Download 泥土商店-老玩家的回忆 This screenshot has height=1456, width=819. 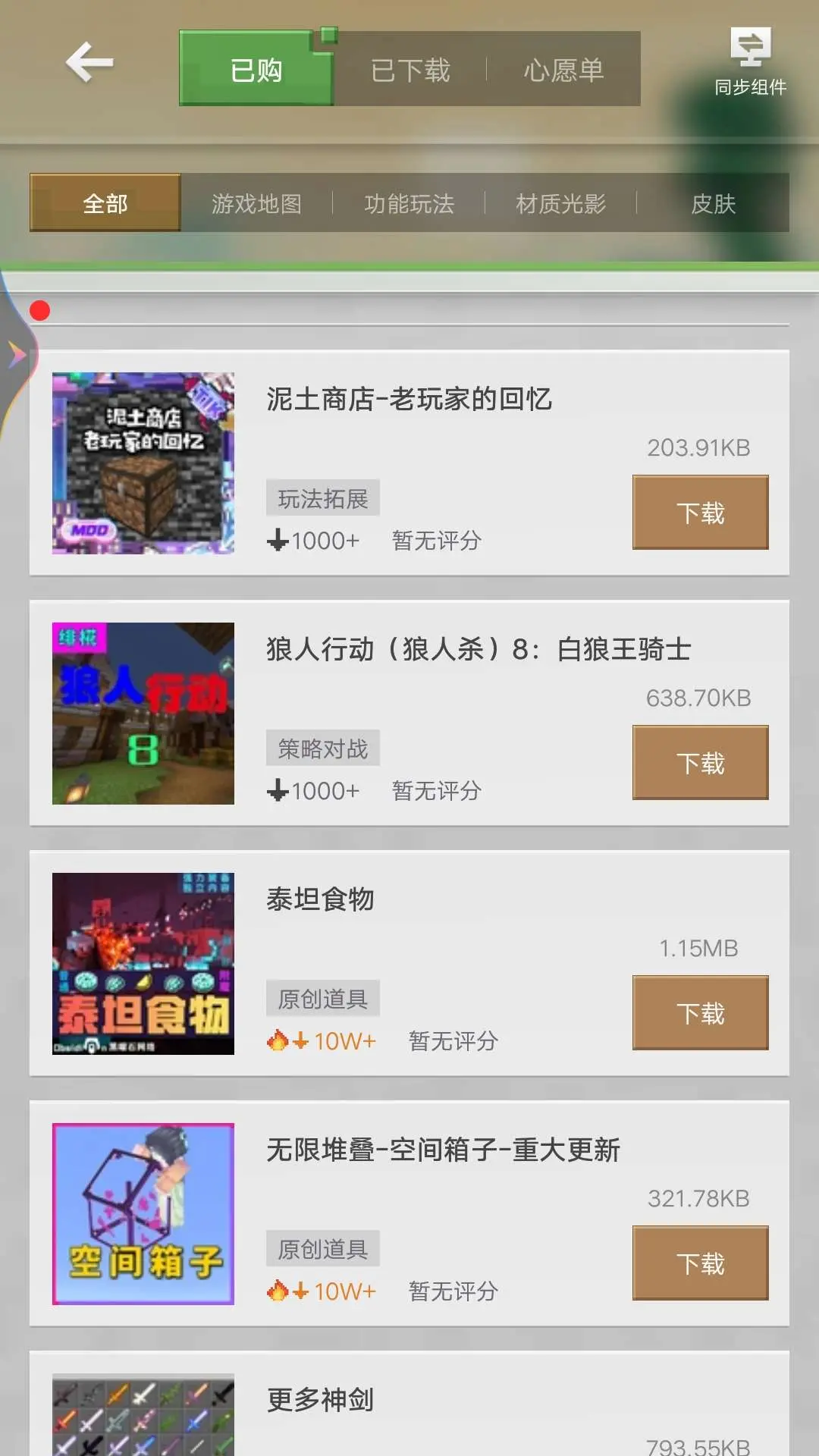(701, 513)
